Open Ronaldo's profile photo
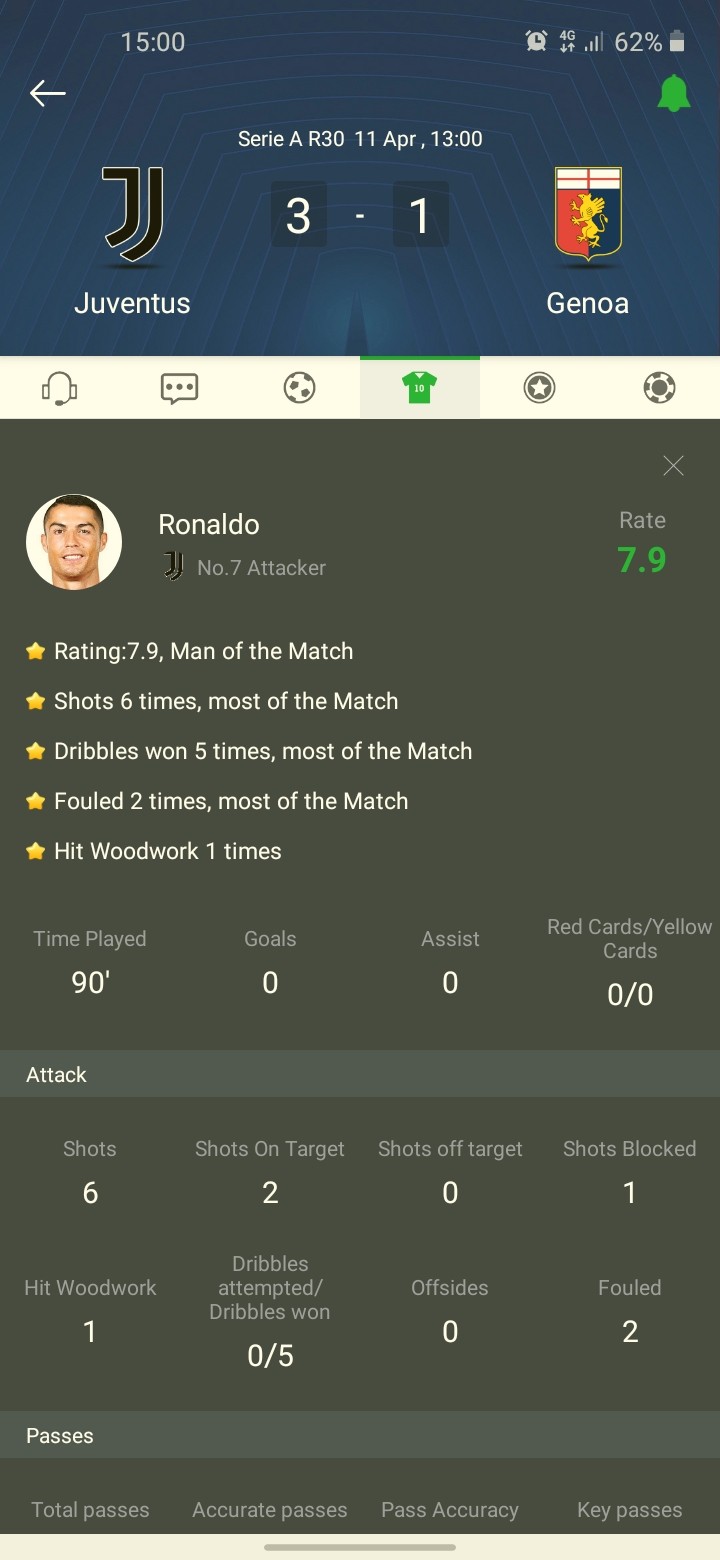Image resolution: width=720 pixels, height=1560 pixels. (74, 542)
